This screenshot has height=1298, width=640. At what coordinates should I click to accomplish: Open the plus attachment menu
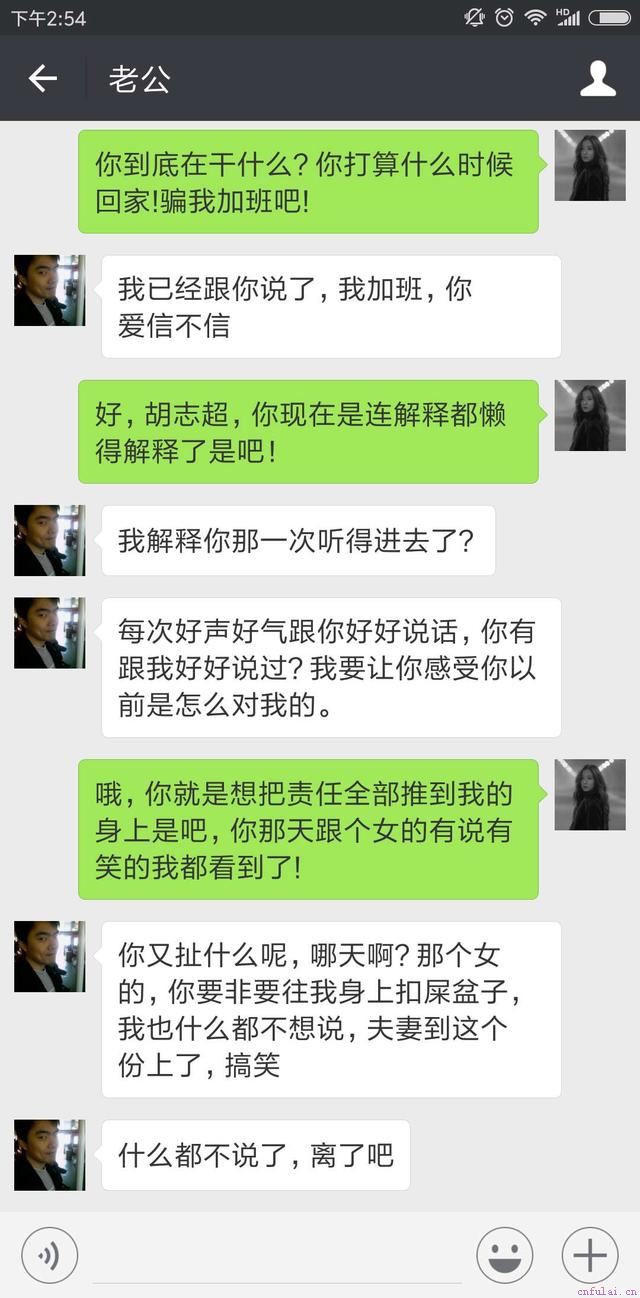(590, 1255)
